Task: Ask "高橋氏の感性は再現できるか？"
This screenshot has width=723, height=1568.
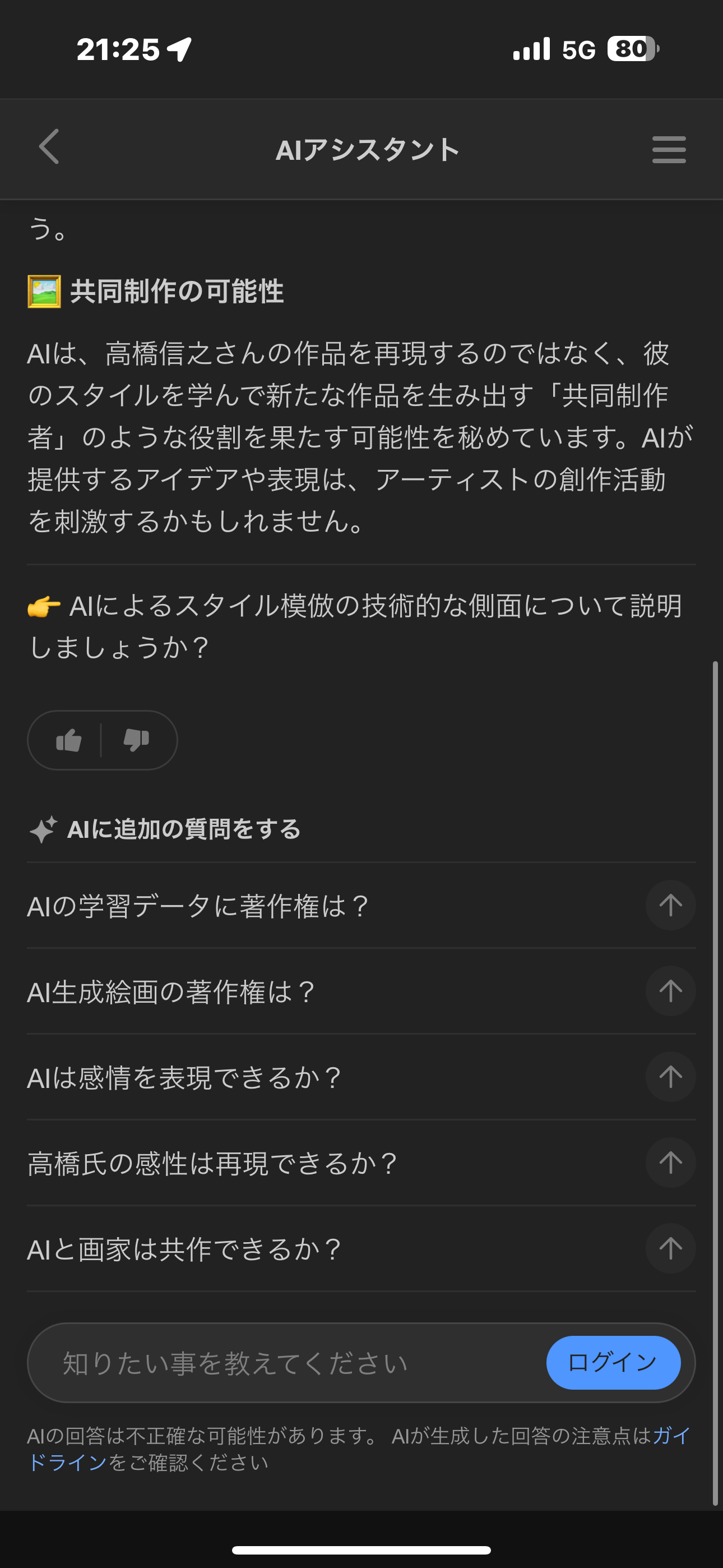Action: [x=670, y=1163]
